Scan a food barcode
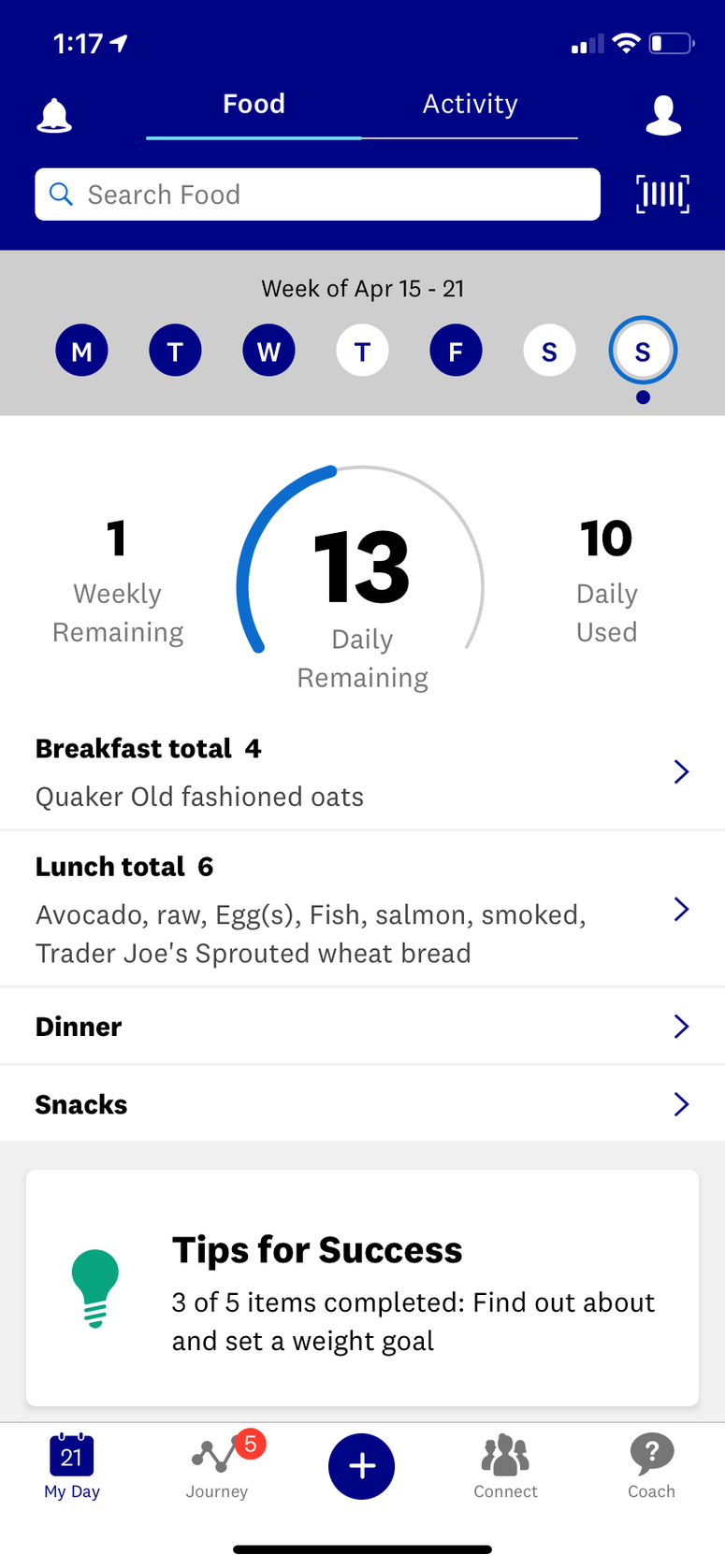The height and width of the screenshot is (1568, 725). 662,194
